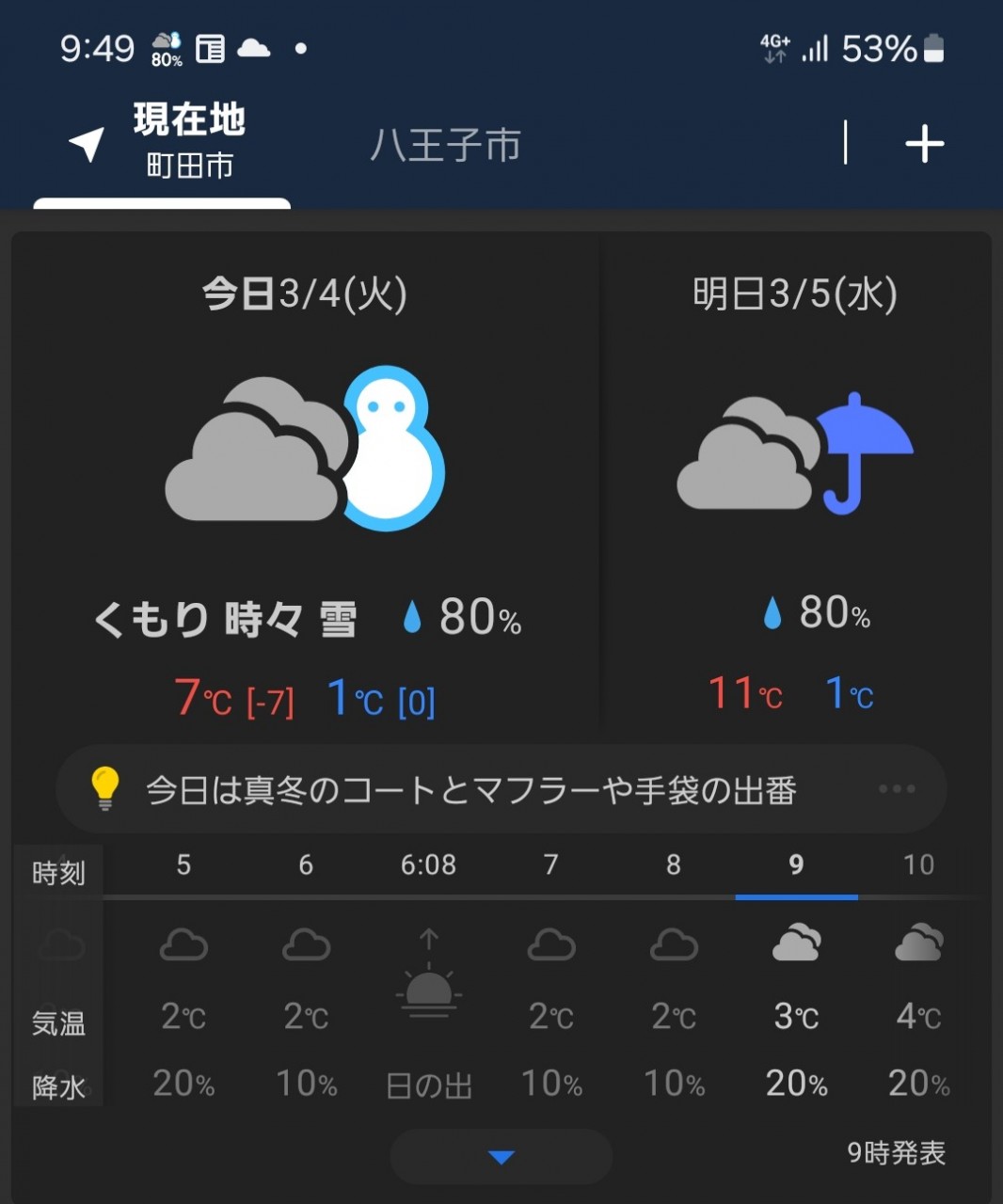Add a new location with the plus icon

[x=924, y=144]
